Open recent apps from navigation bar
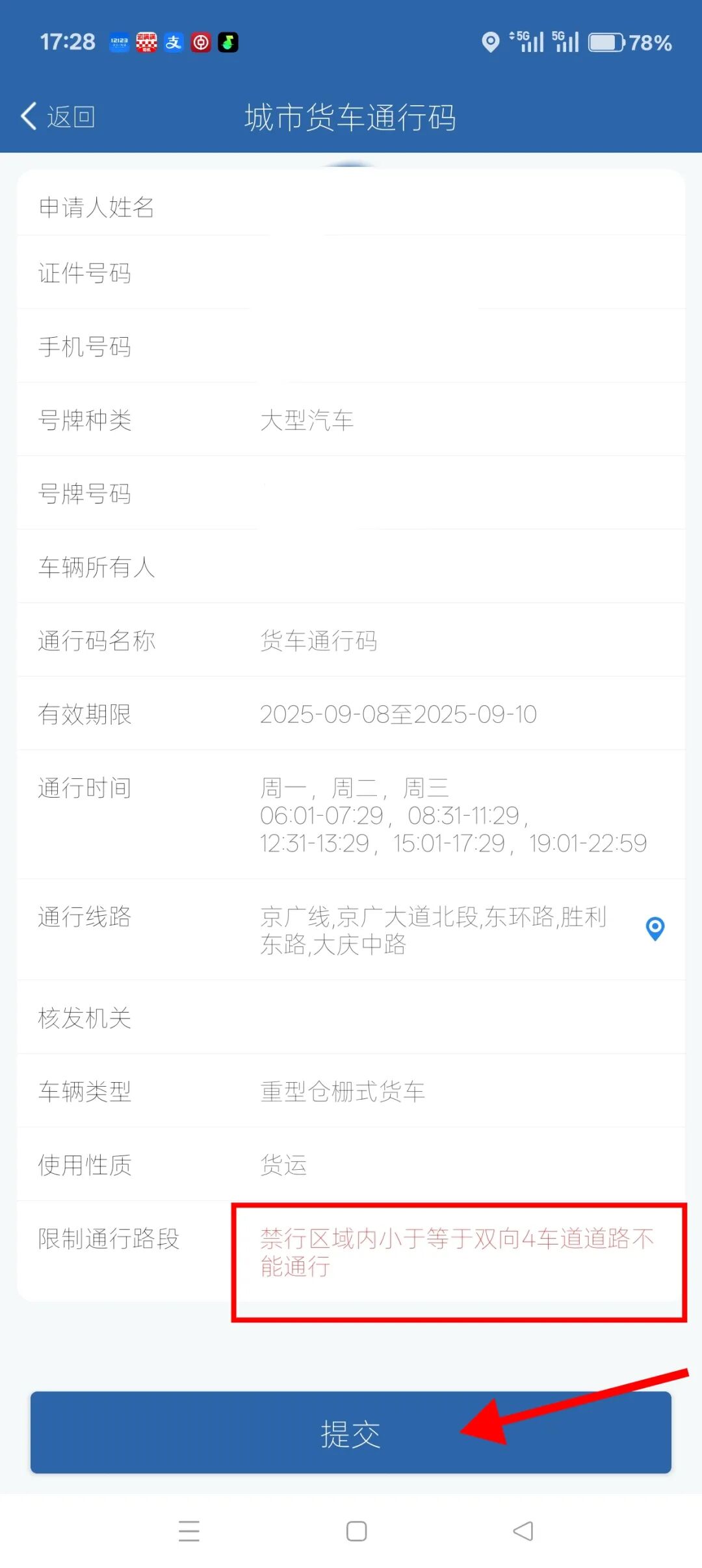The image size is (702, 1568). (x=189, y=1531)
